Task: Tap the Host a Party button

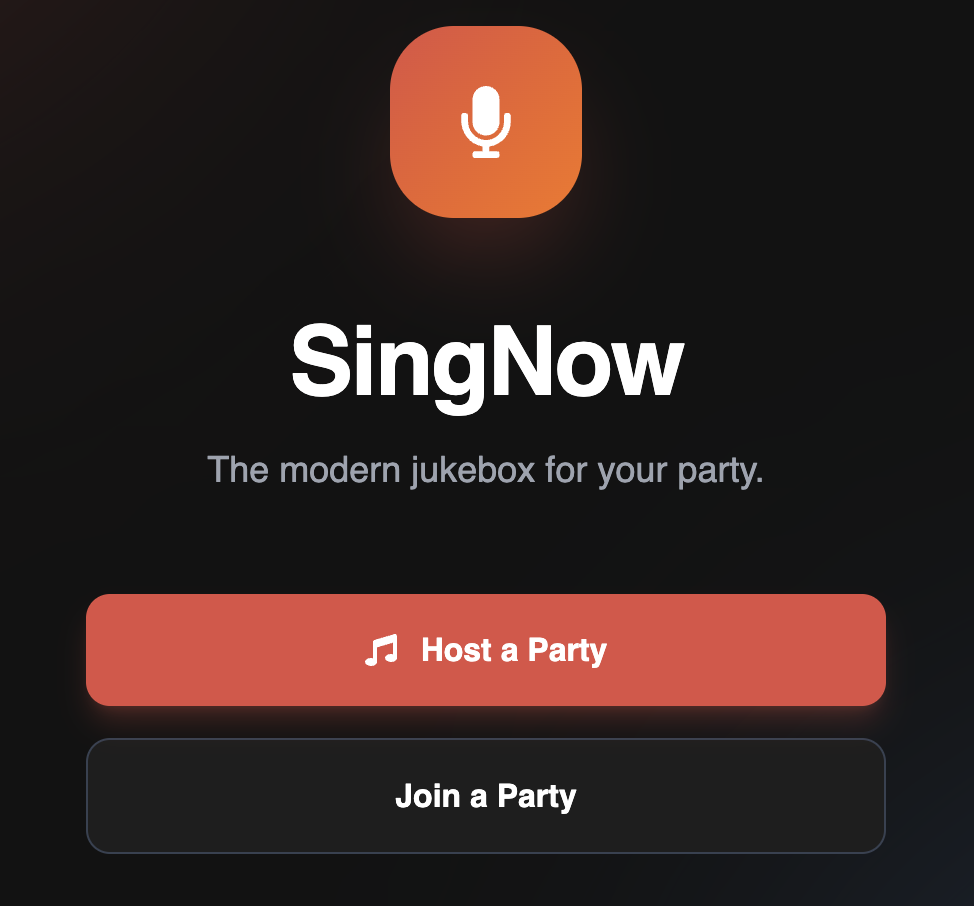Action: tap(486, 650)
